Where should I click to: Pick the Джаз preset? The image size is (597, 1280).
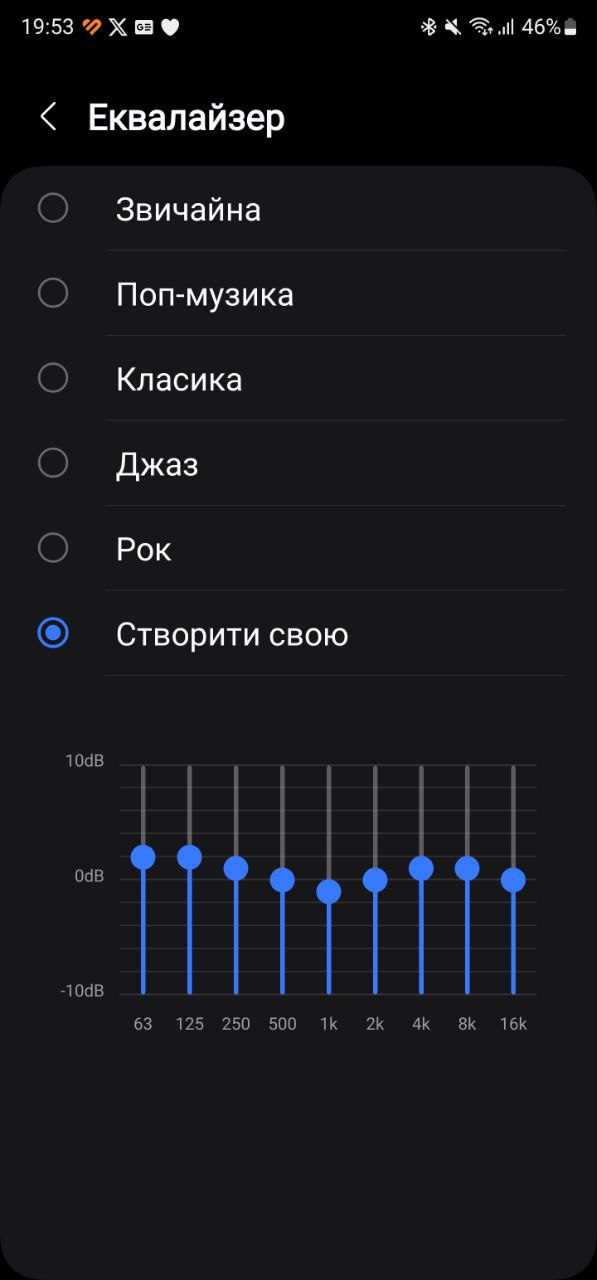(298, 464)
